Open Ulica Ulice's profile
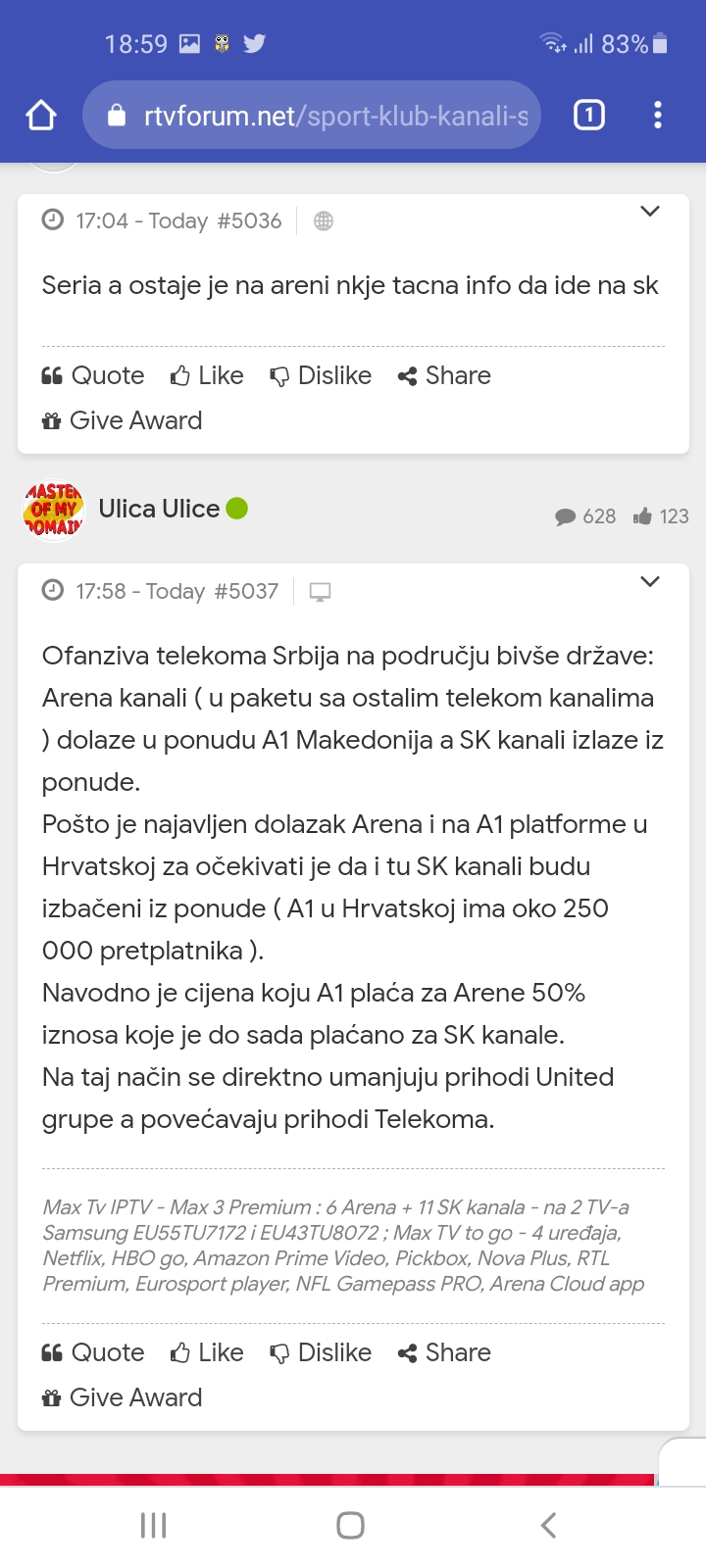Screen dimensions: 706x1568 coord(159,509)
